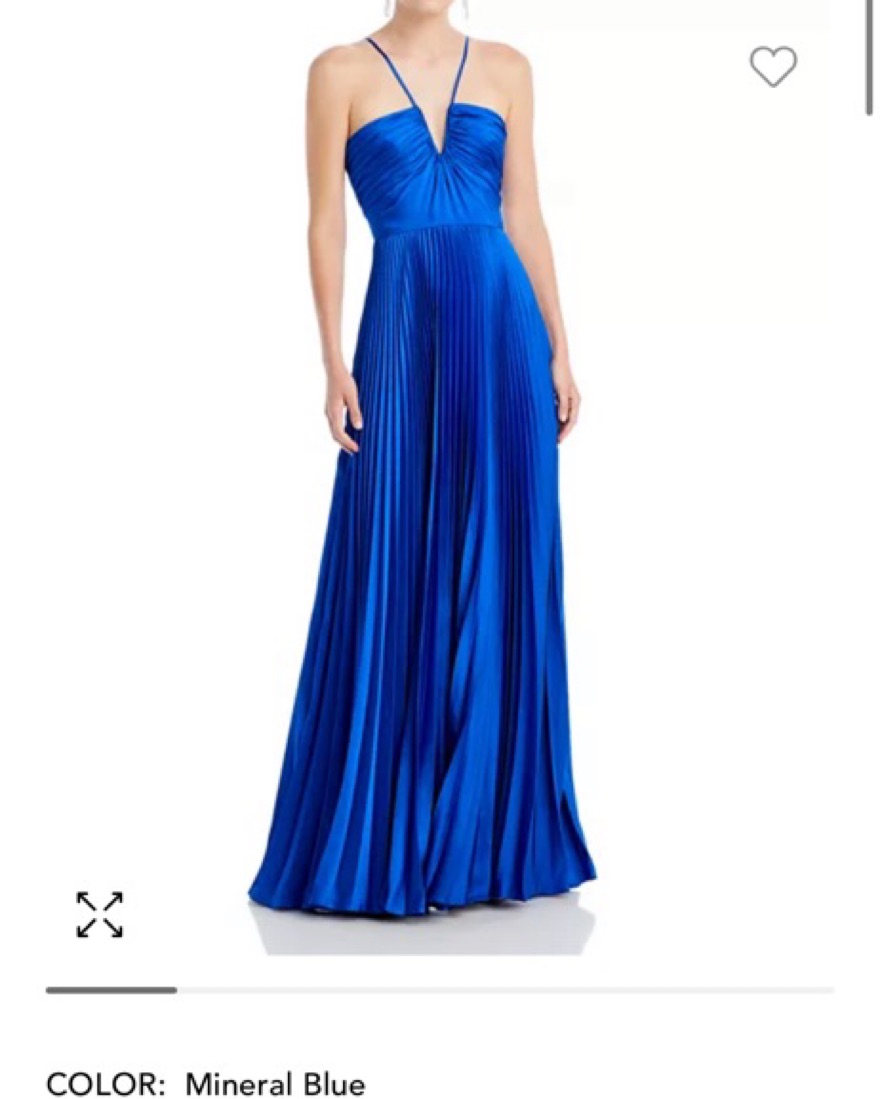Screen dimensions: 880x1099
Task: Open the Mineral Blue dress photo
Action: (430, 500)
